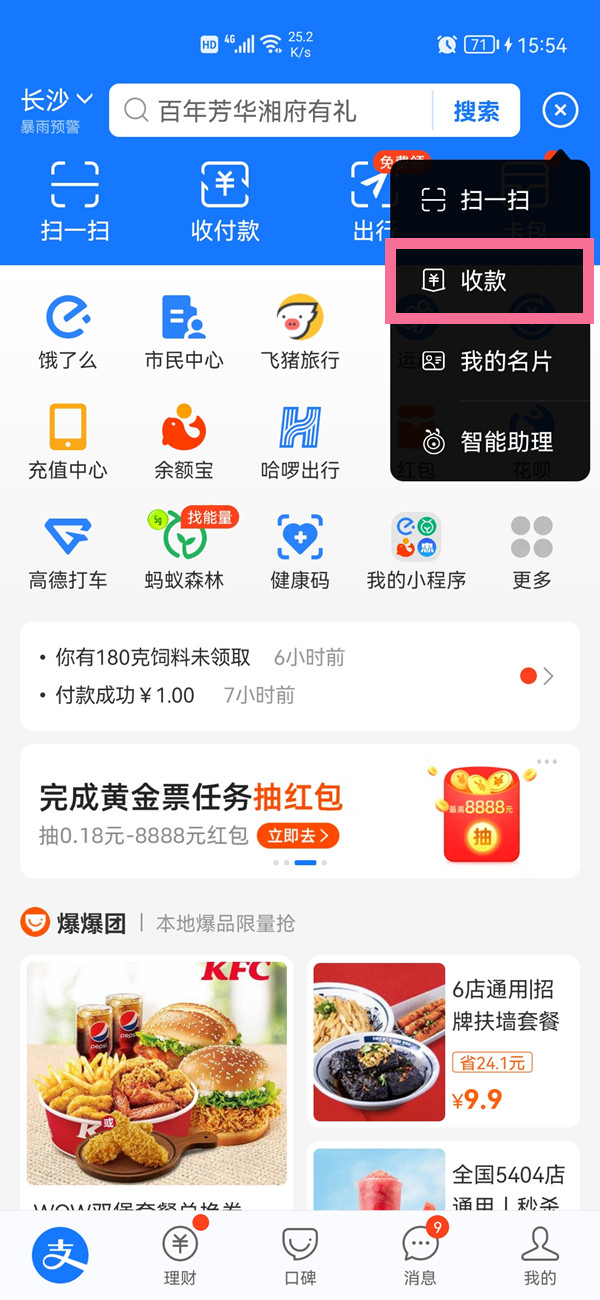Choose 扫一扫 in the popup menu

490,200
